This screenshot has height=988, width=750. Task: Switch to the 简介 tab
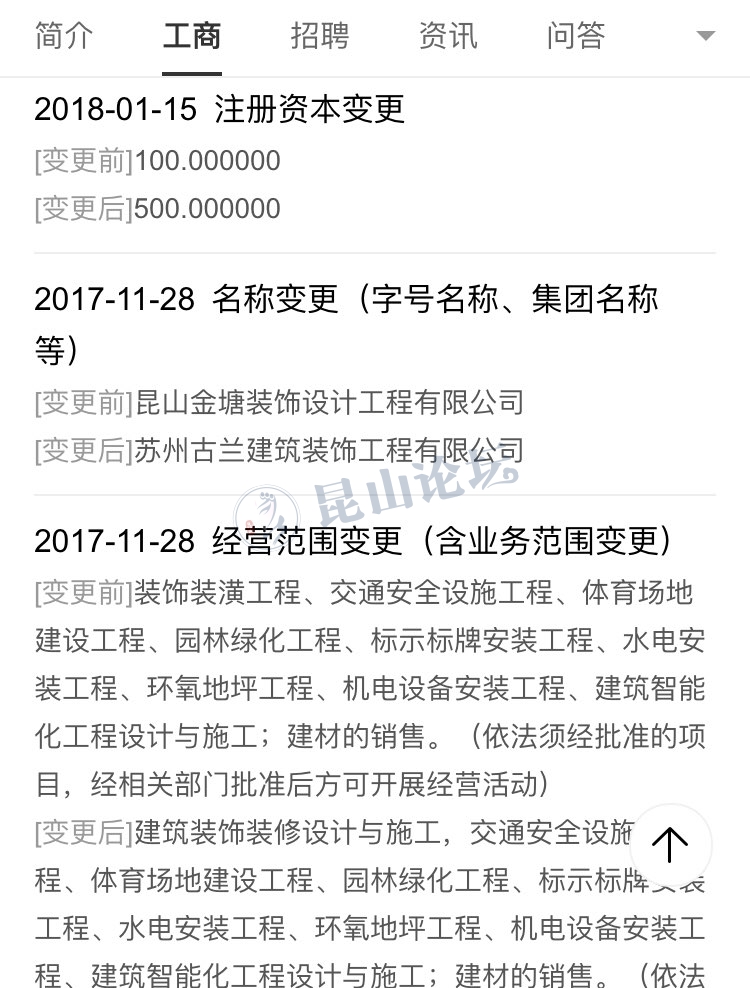(x=64, y=36)
